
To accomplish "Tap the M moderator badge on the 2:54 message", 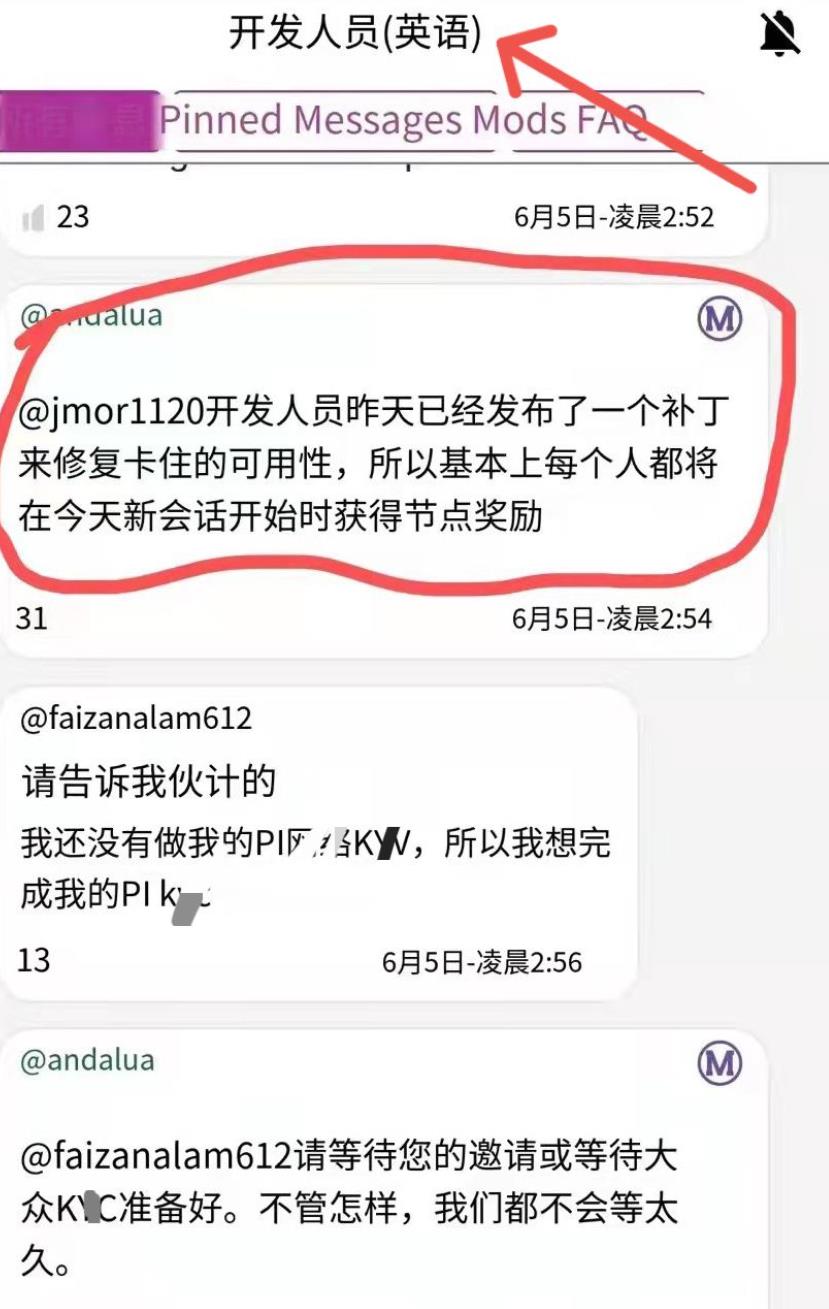I will [x=720, y=319].
